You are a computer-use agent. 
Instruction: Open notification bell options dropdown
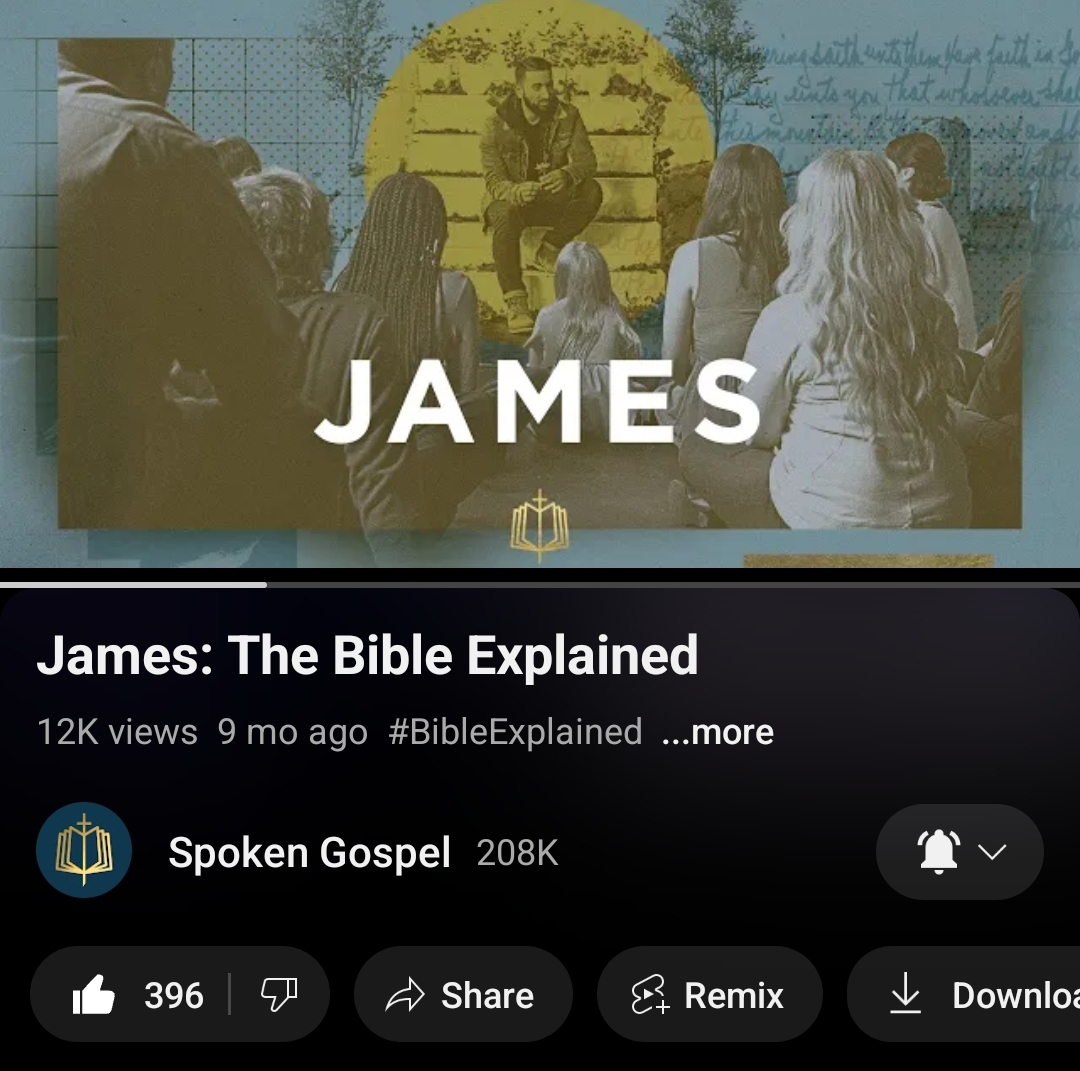coord(959,852)
